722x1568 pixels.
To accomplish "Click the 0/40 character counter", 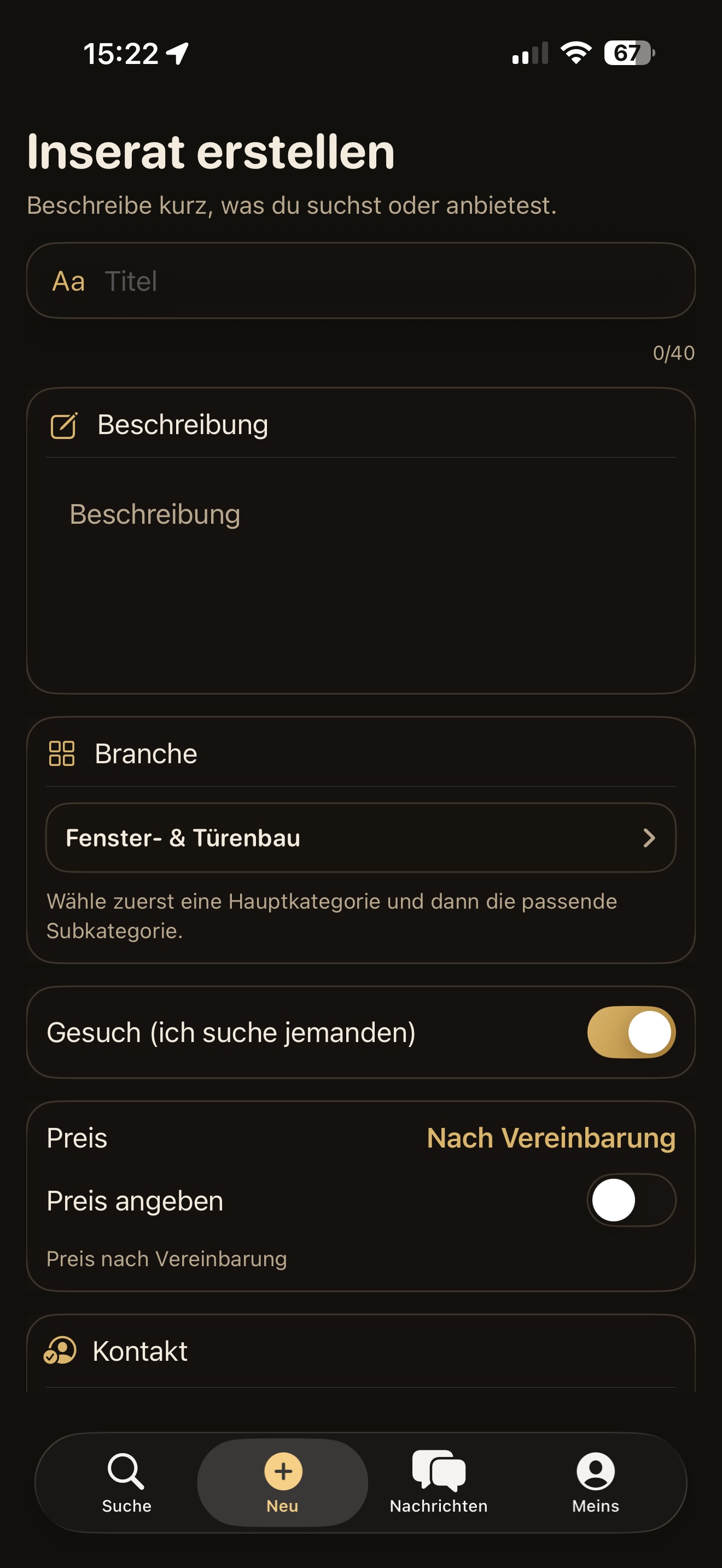I will click(673, 353).
